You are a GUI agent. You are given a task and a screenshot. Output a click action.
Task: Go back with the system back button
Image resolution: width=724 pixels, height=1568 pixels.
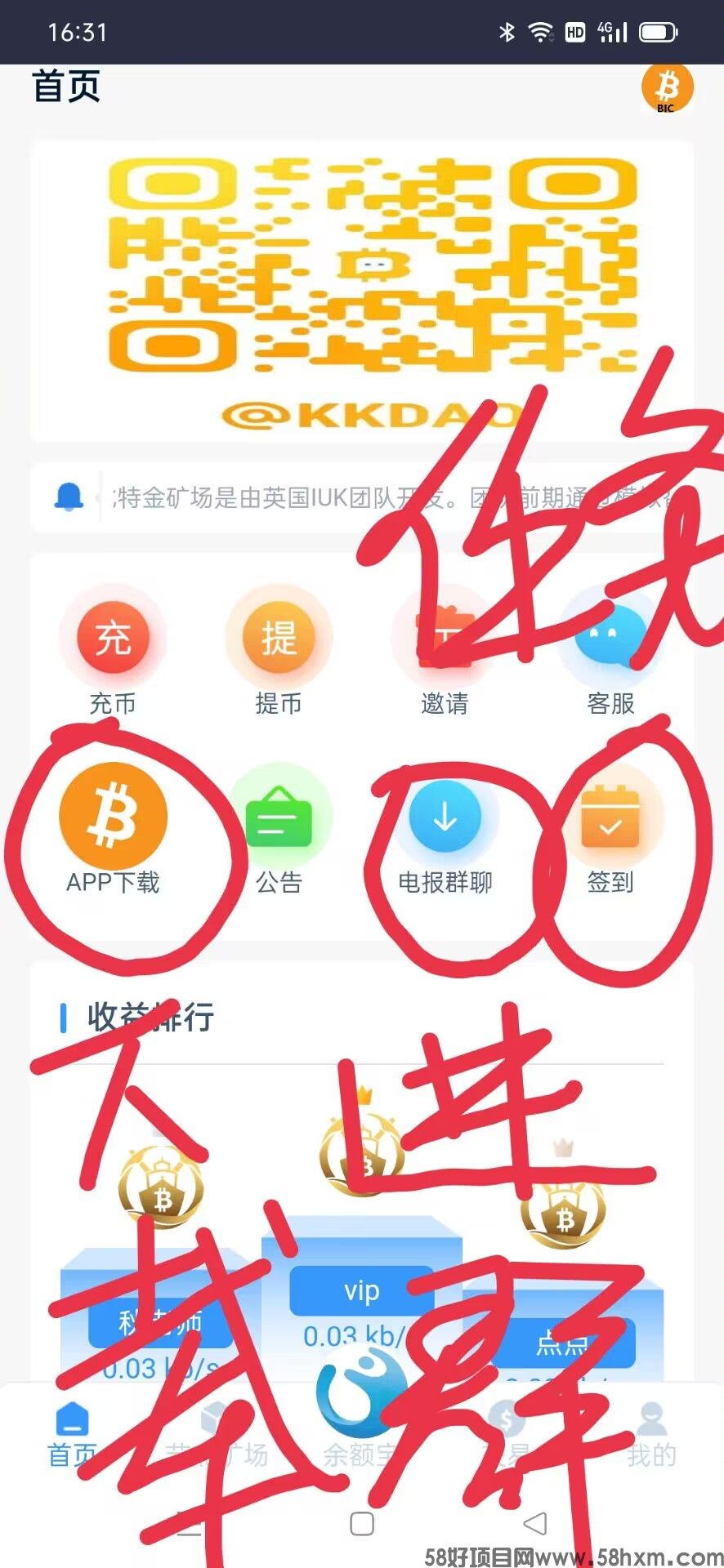coord(535,1523)
